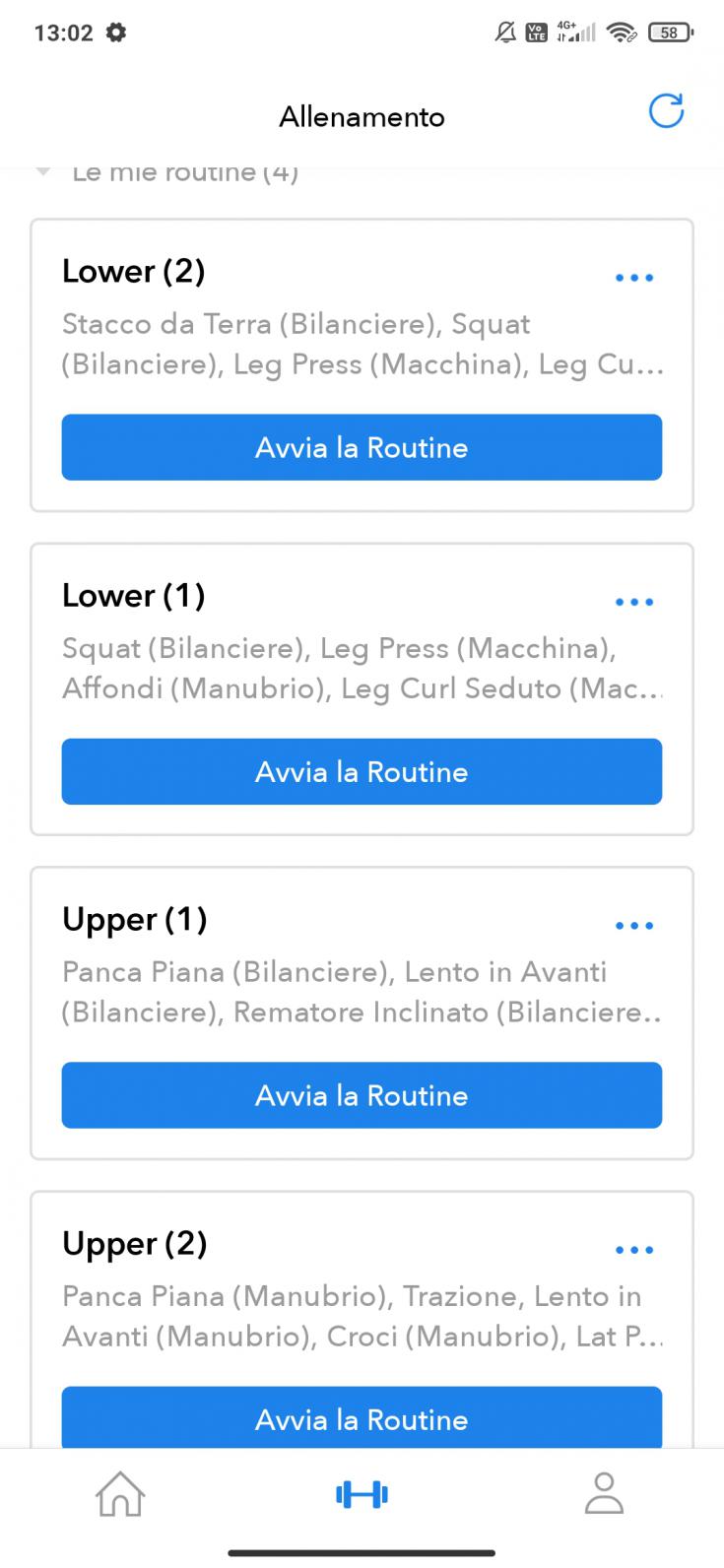Screen dimensions: 724x1568
Task: Open the options menu for Lower (1)
Action: tap(633, 602)
